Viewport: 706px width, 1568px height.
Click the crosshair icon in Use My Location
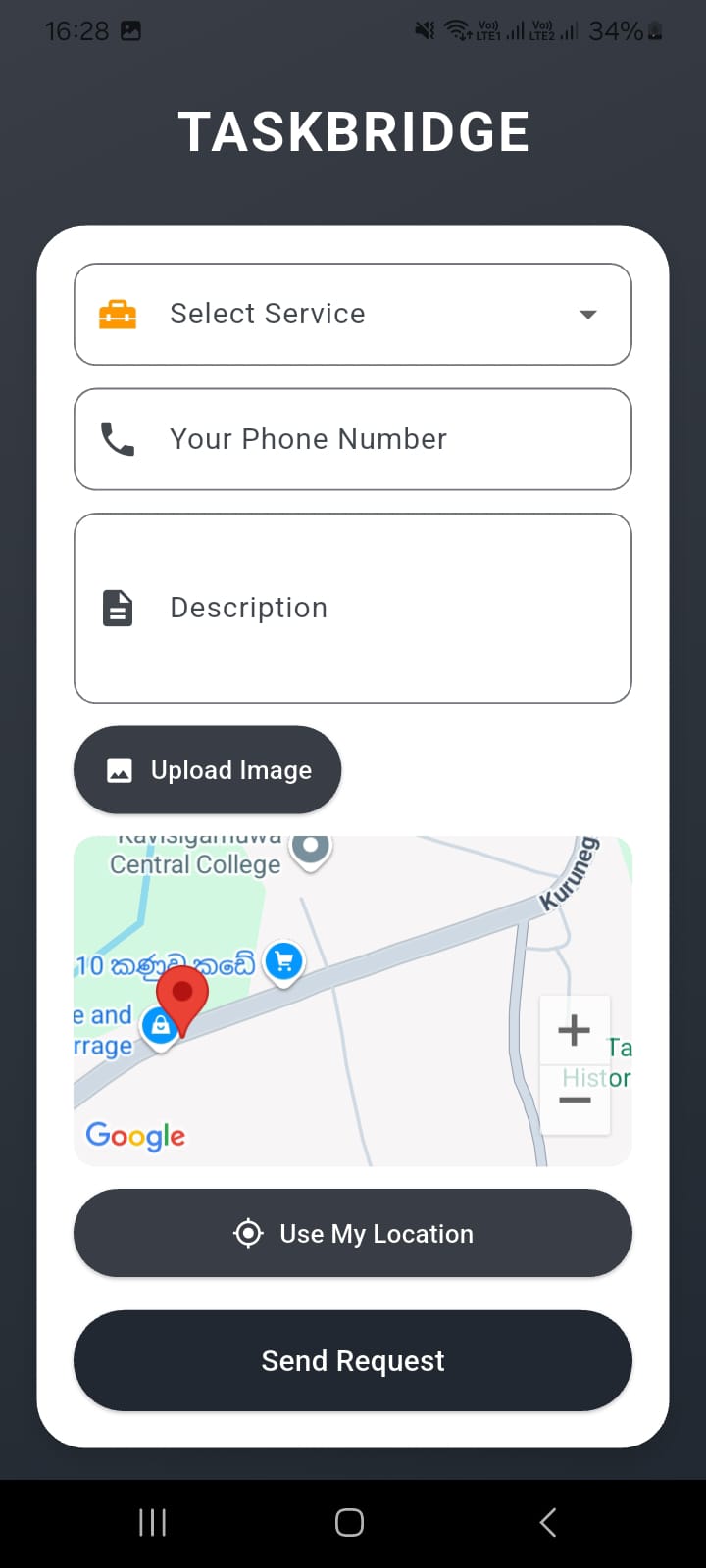(248, 1233)
